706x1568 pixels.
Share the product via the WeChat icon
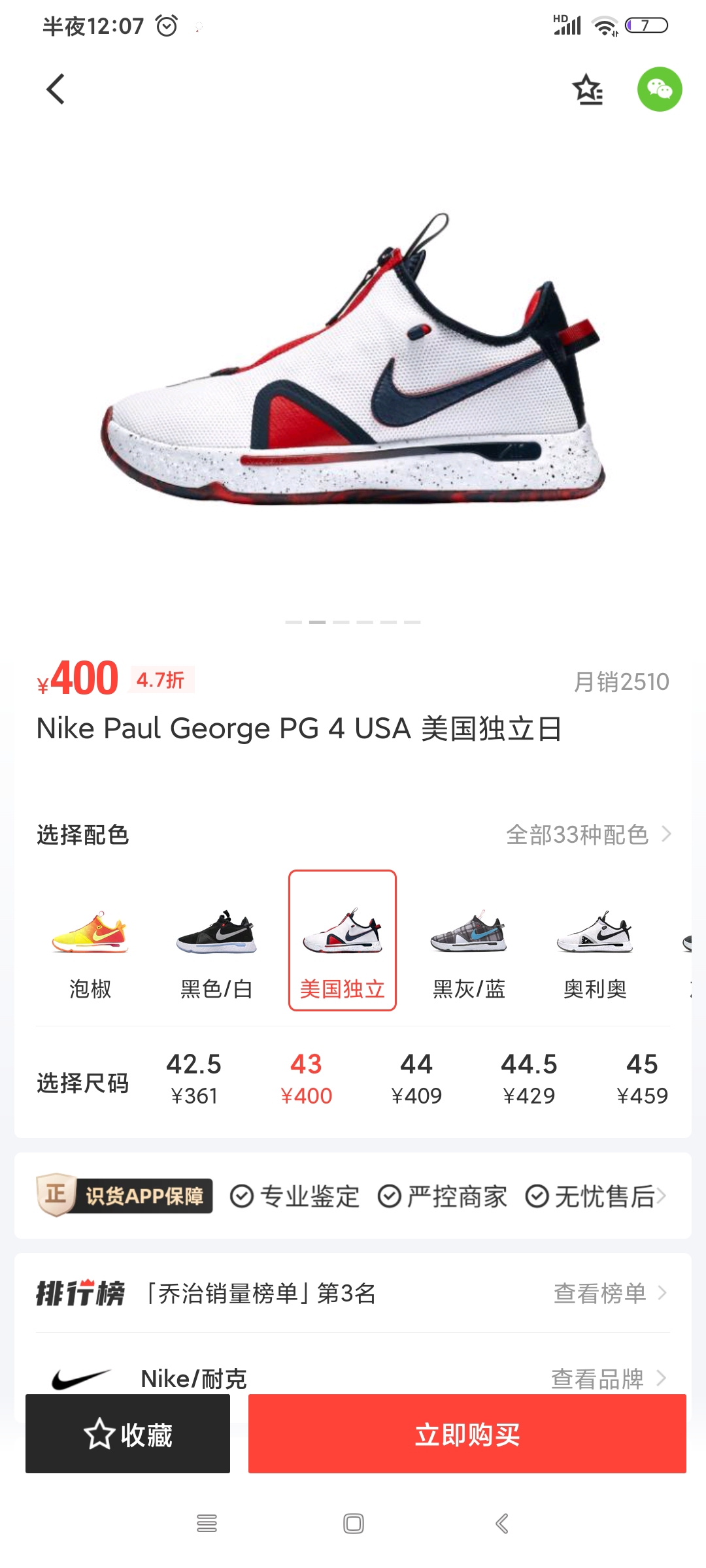click(659, 90)
